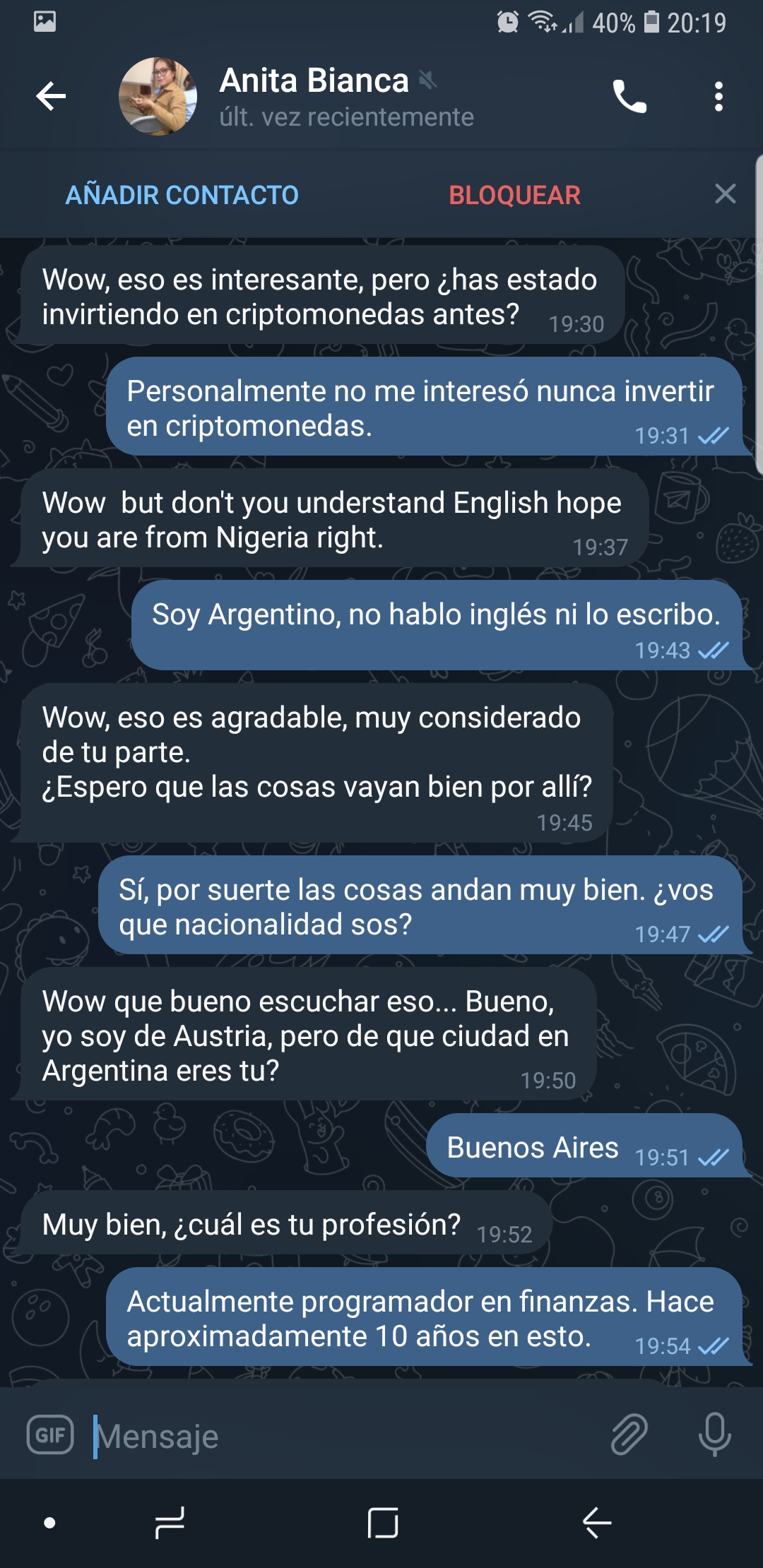Go back to the chat list
Image resolution: width=763 pixels, height=1568 pixels.
point(51,96)
